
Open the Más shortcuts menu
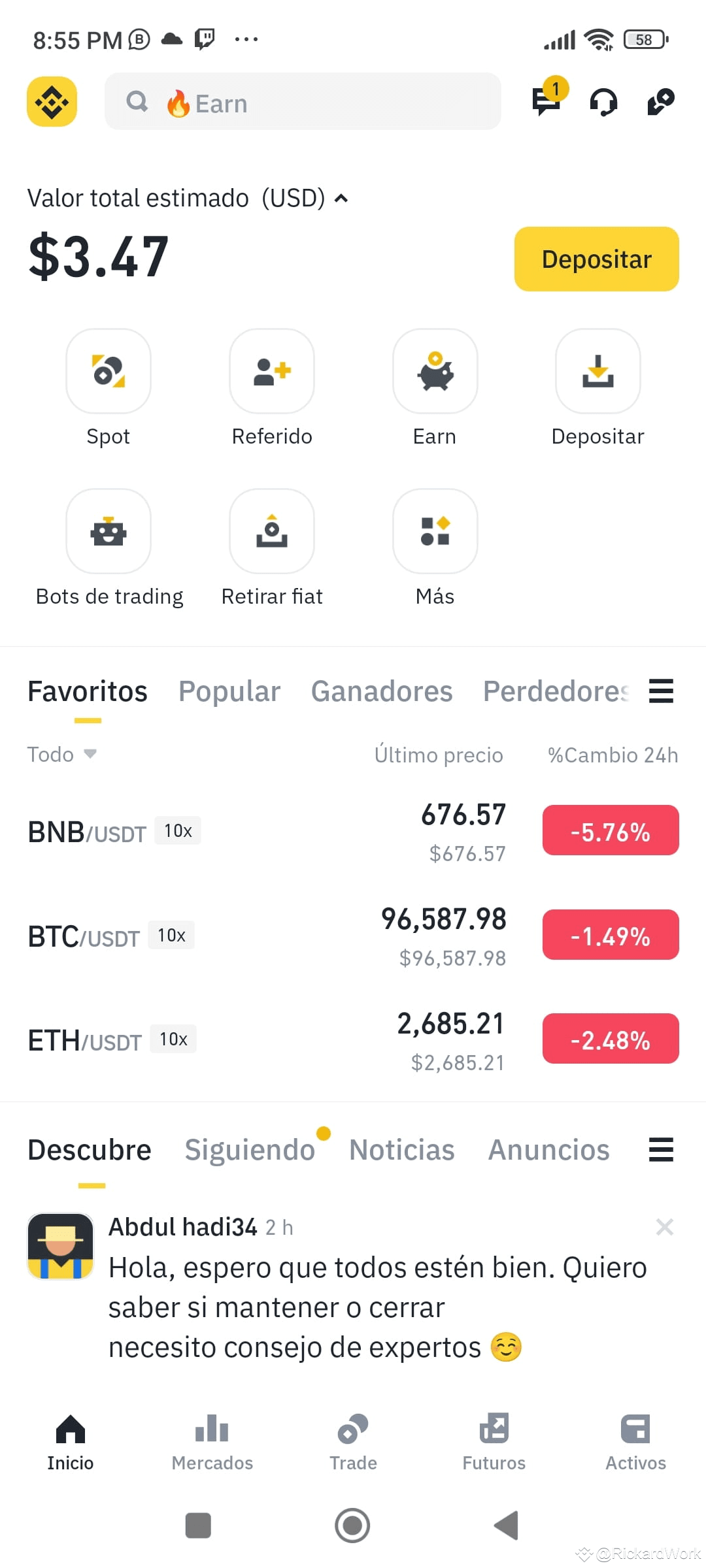tap(435, 548)
